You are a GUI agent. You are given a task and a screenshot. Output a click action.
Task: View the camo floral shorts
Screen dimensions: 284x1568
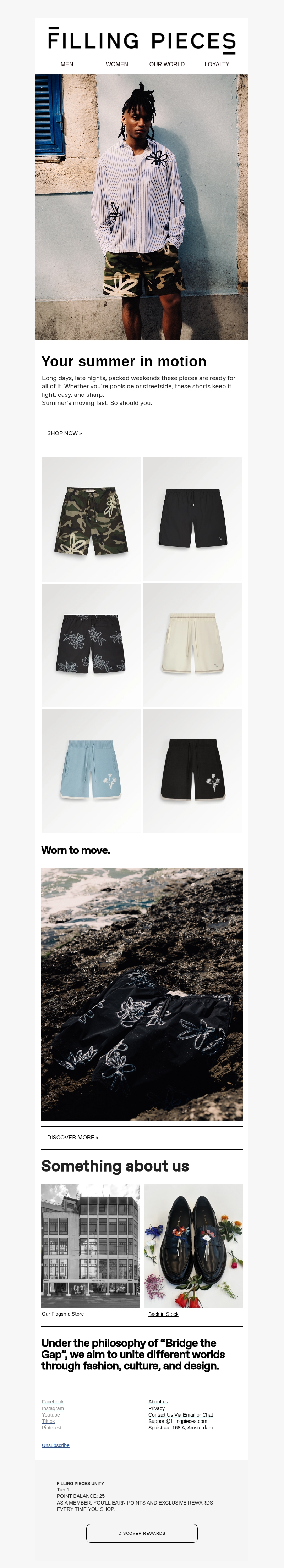pos(91,519)
